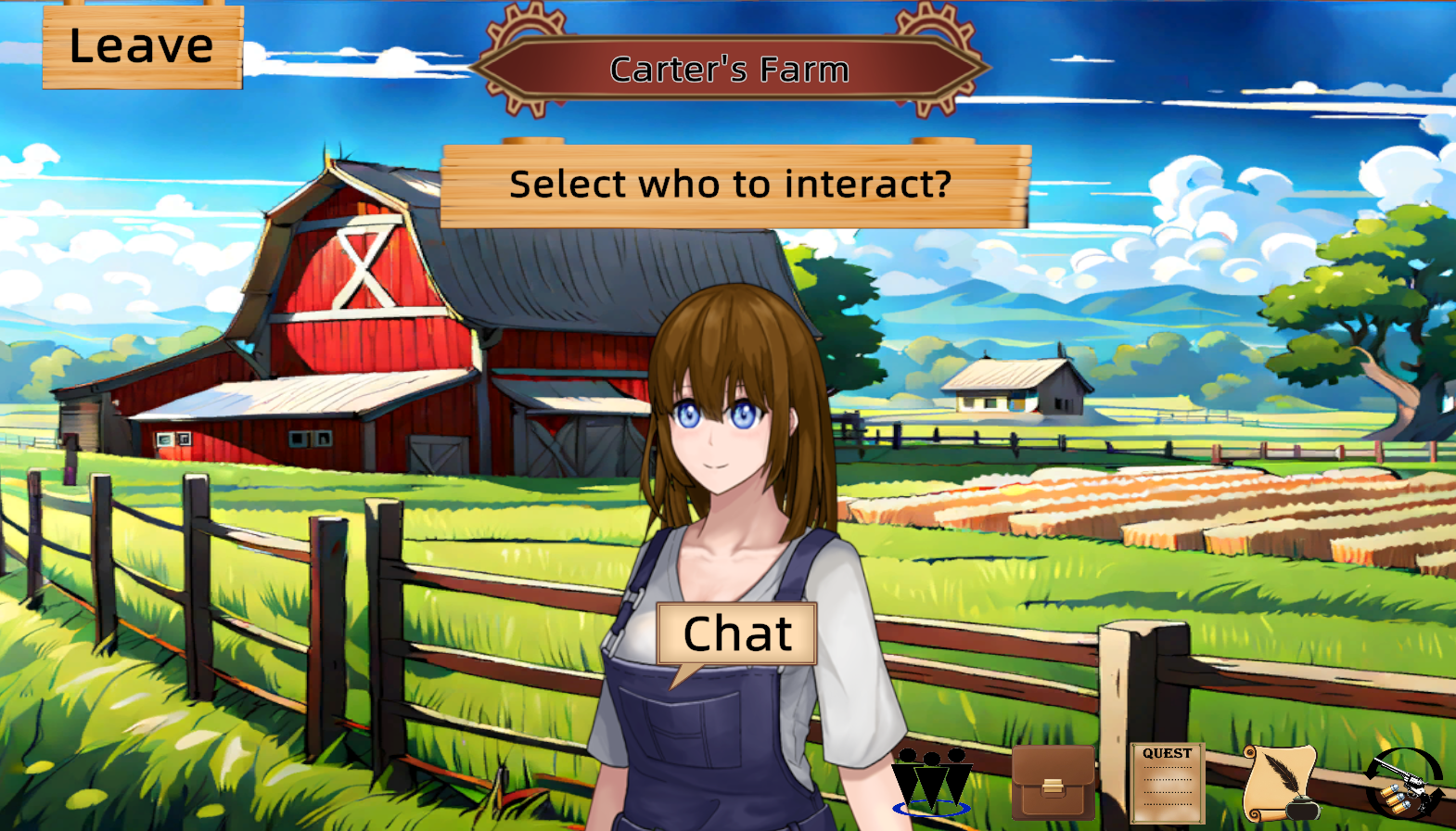Open the scroll and quill journal
1456x831 pixels.
click(1283, 783)
